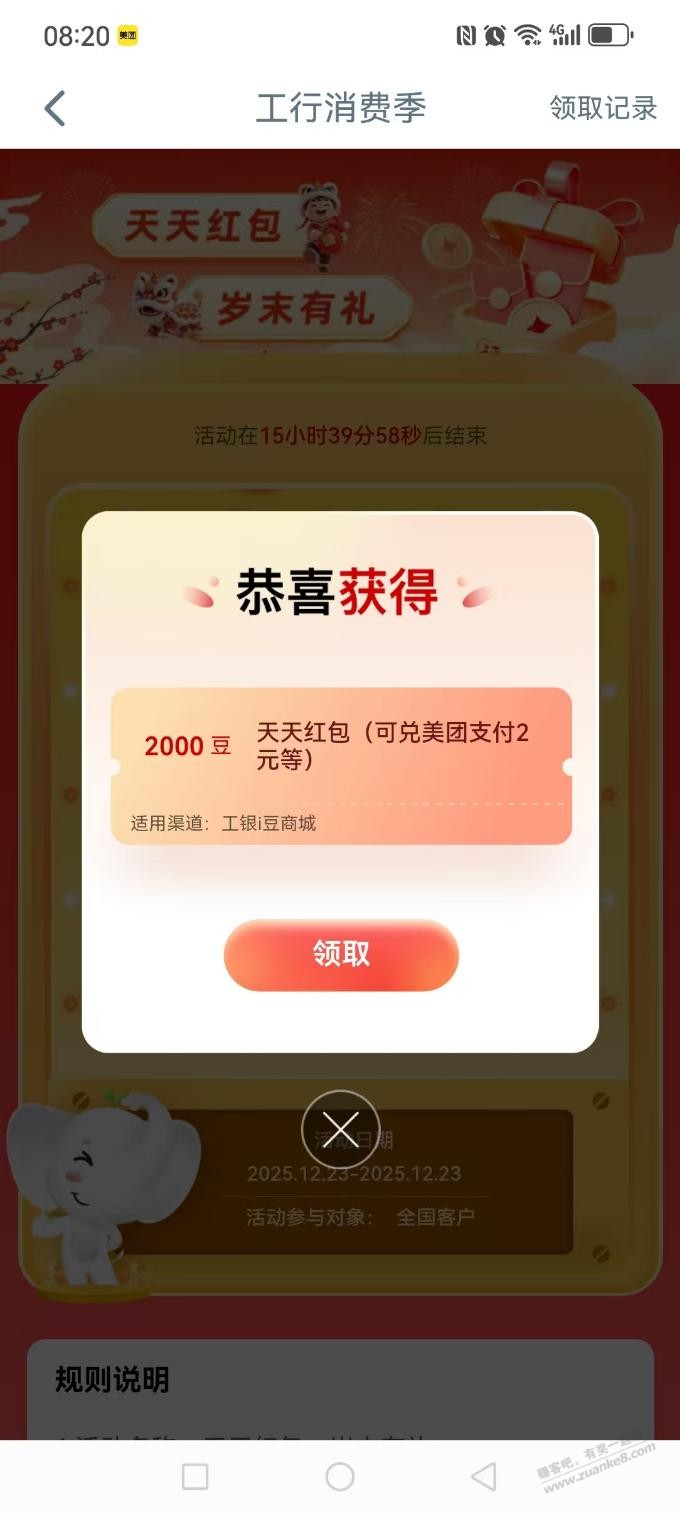Tap the 领取 button to claim reward
Image resolution: width=680 pixels, height=1513 pixels.
coord(341,954)
